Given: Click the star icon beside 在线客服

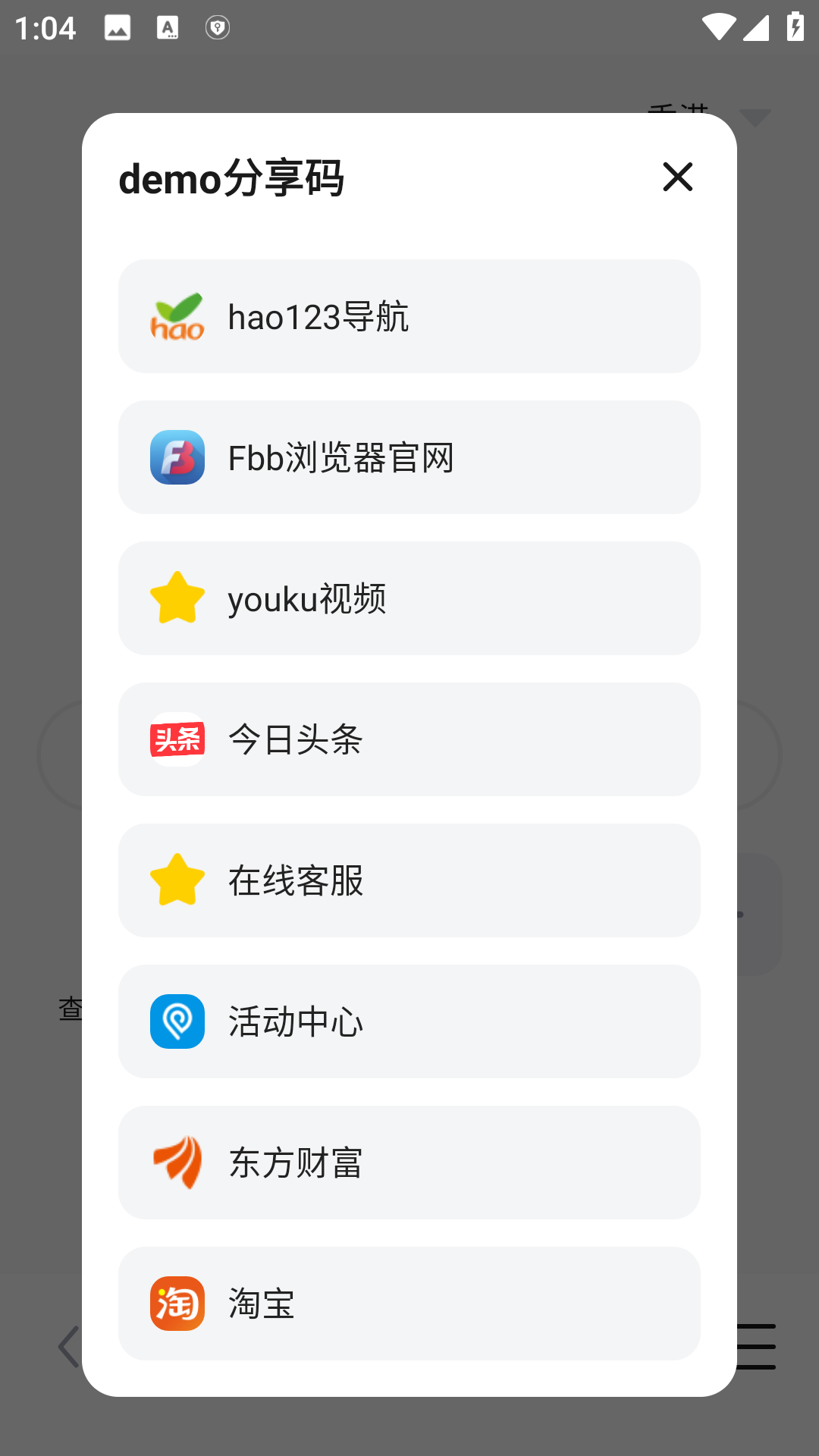Looking at the screenshot, I should pyautogui.click(x=177, y=880).
